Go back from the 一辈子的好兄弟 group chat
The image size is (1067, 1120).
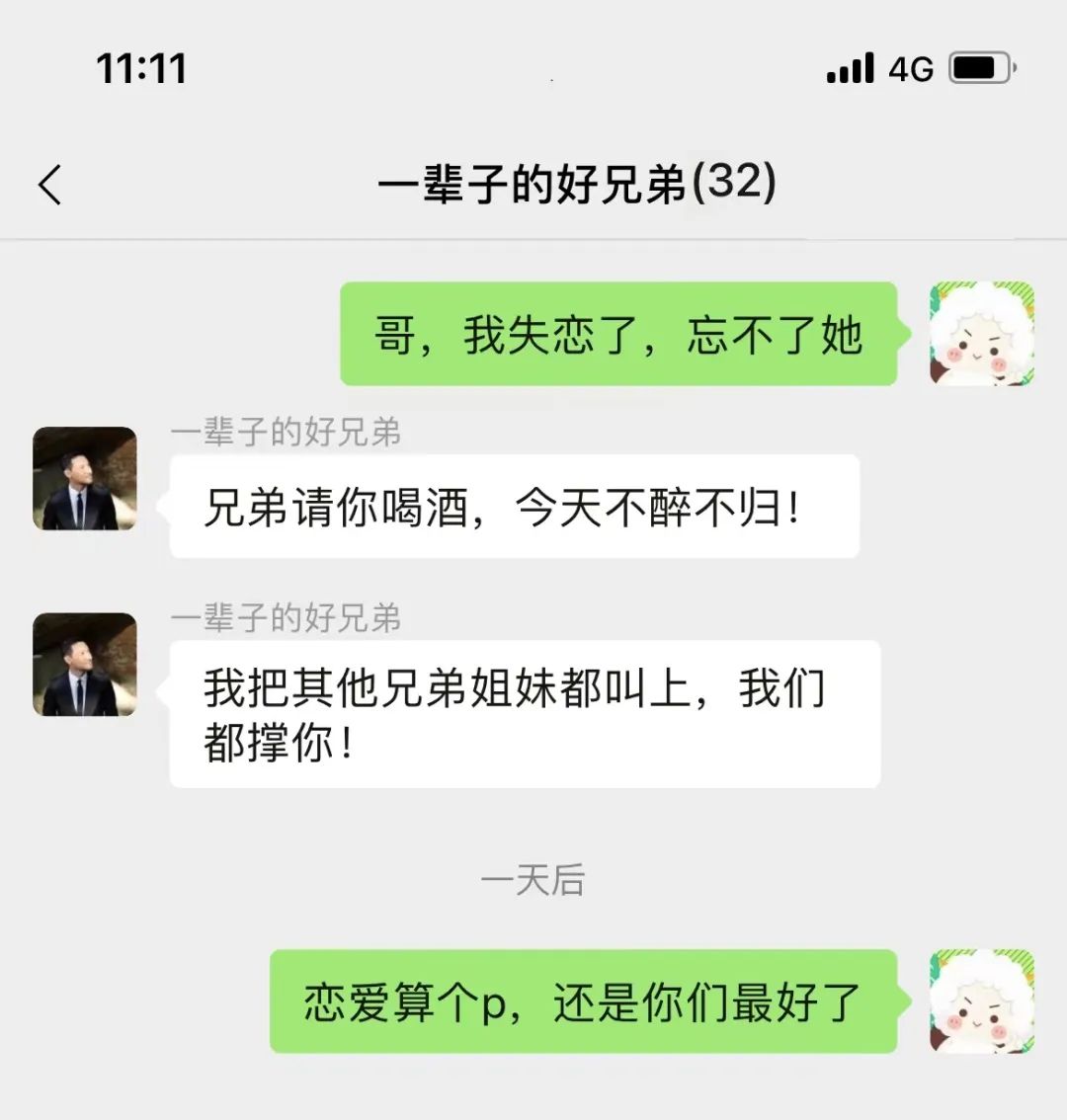tap(50, 185)
